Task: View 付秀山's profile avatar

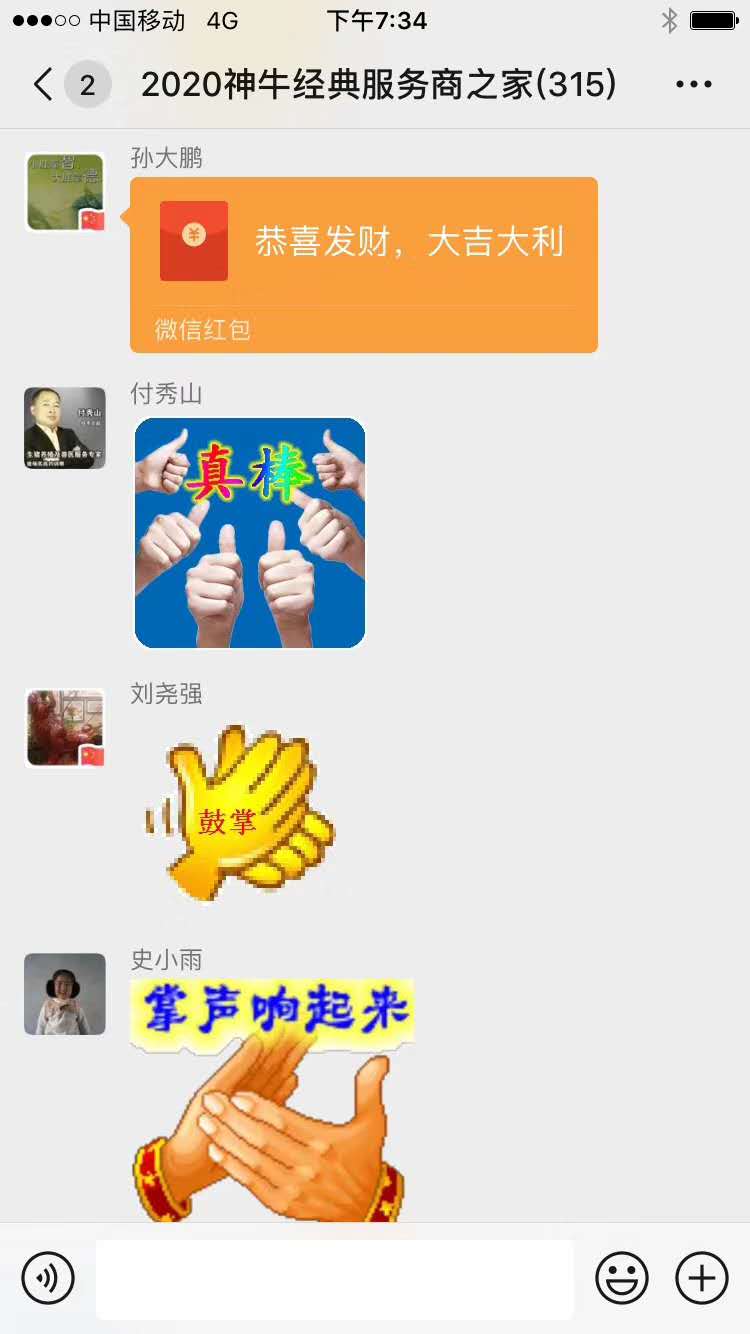Action: (65, 428)
